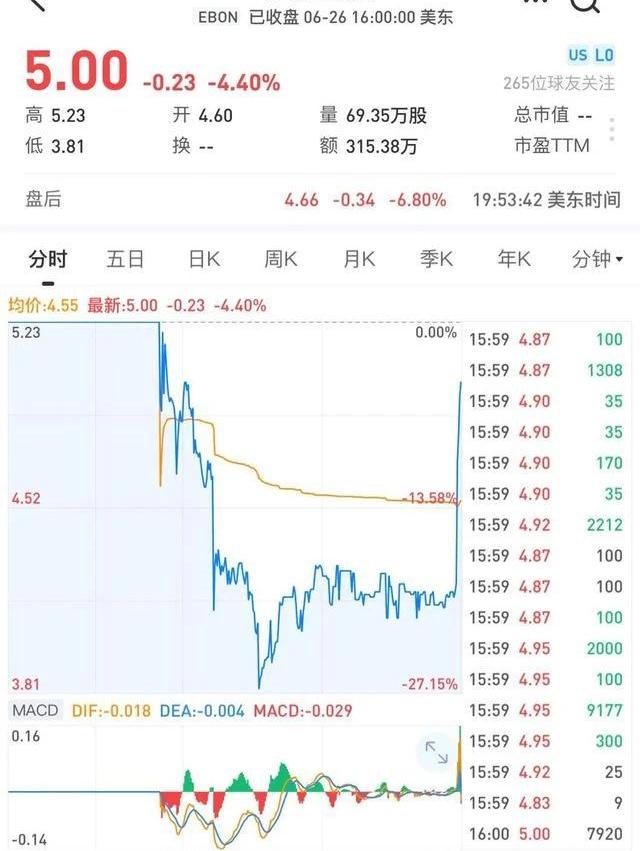The image size is (640, 851).
Task: Show the 日K candlestick chart
Action: pyautogui.click(x=204, y=260)
